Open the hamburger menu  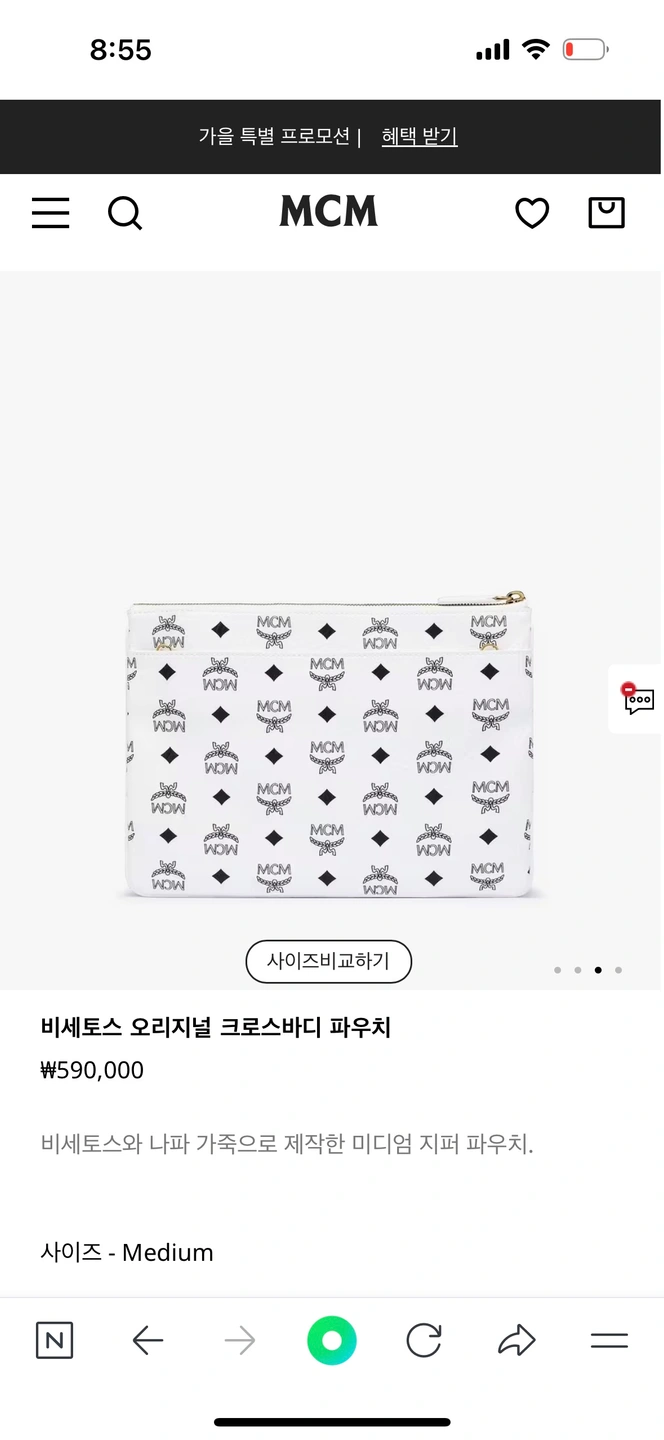pos(51,213)
